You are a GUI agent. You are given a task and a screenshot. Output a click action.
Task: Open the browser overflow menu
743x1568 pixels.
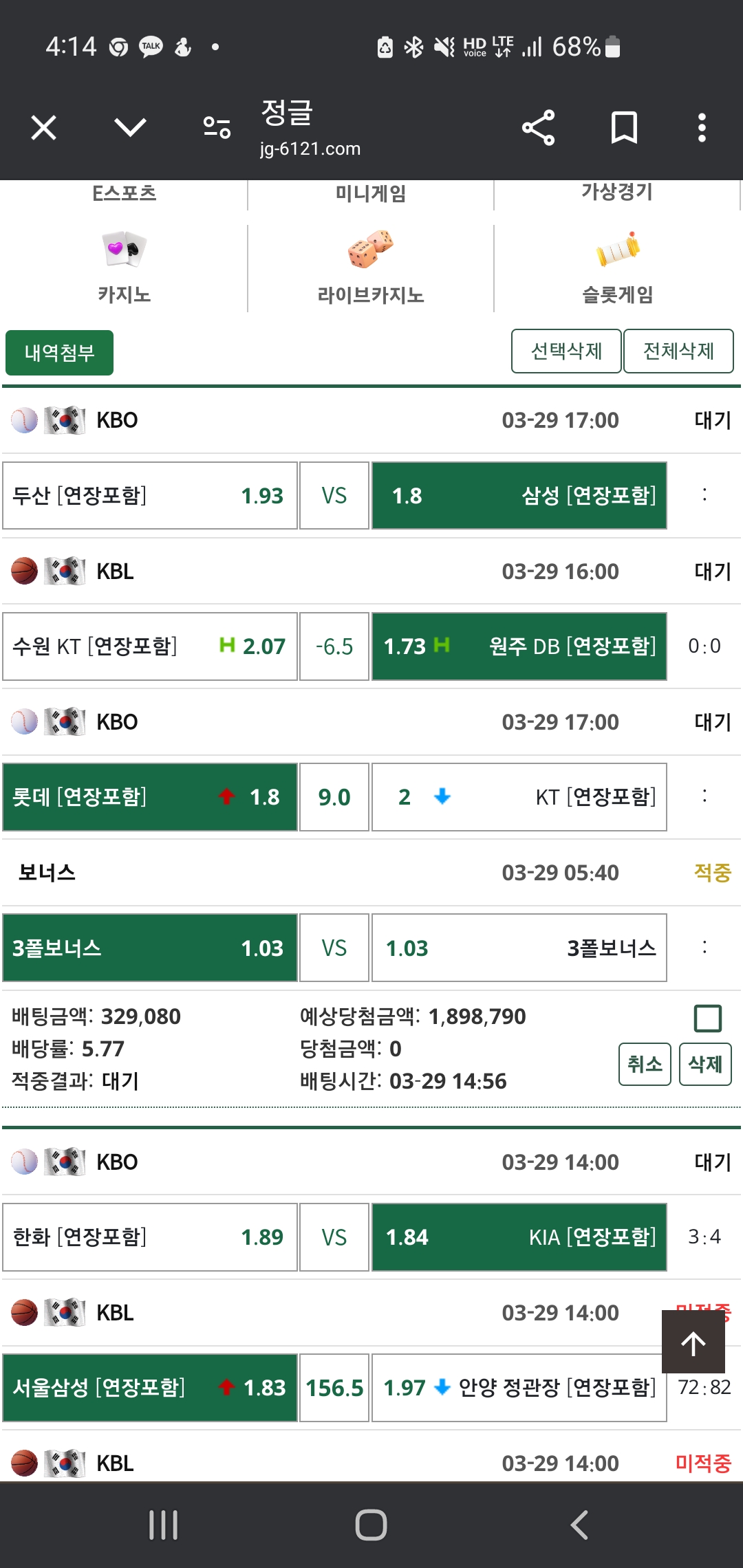702,128
